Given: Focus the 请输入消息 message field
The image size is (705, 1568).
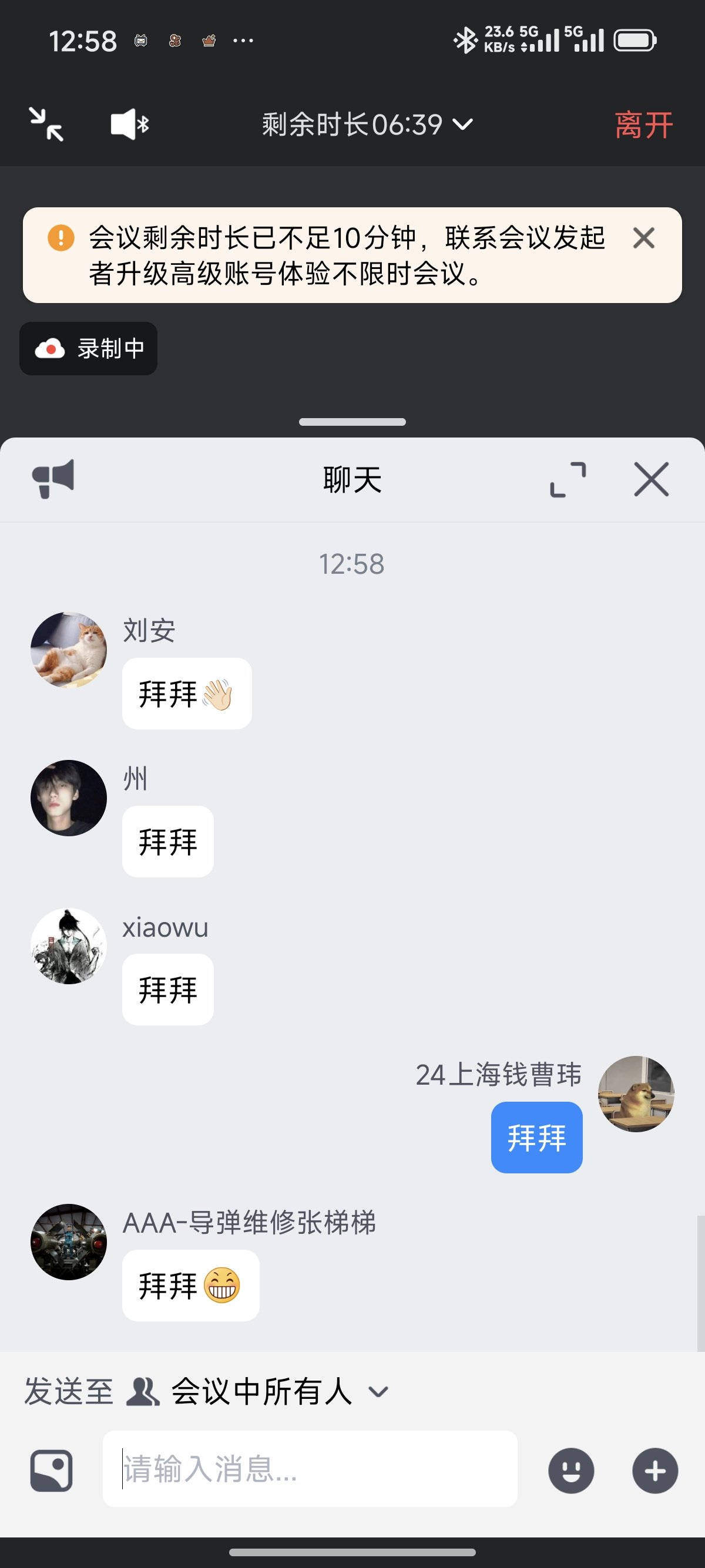Looking at the screenshot, I should click(310, 1469).
